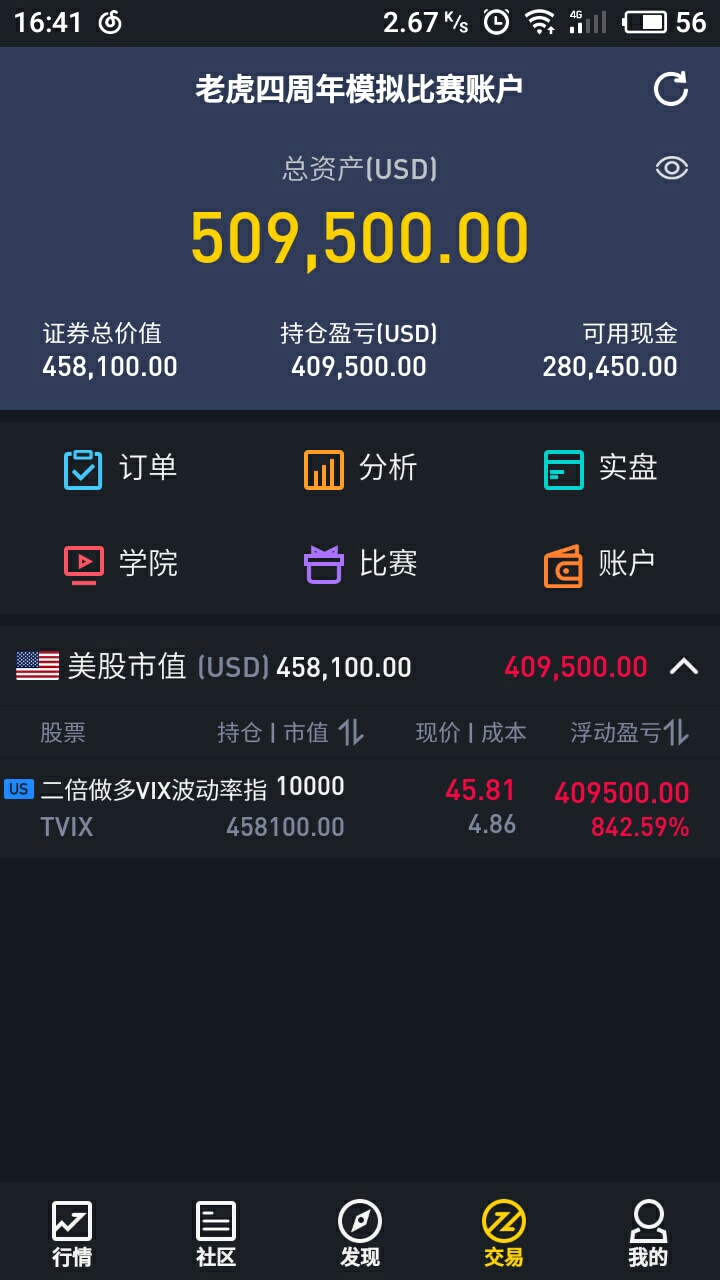The height and width of the screenshot is (1280, 720).
Task: Open 实盘 real trading
Action: point(600,468)
